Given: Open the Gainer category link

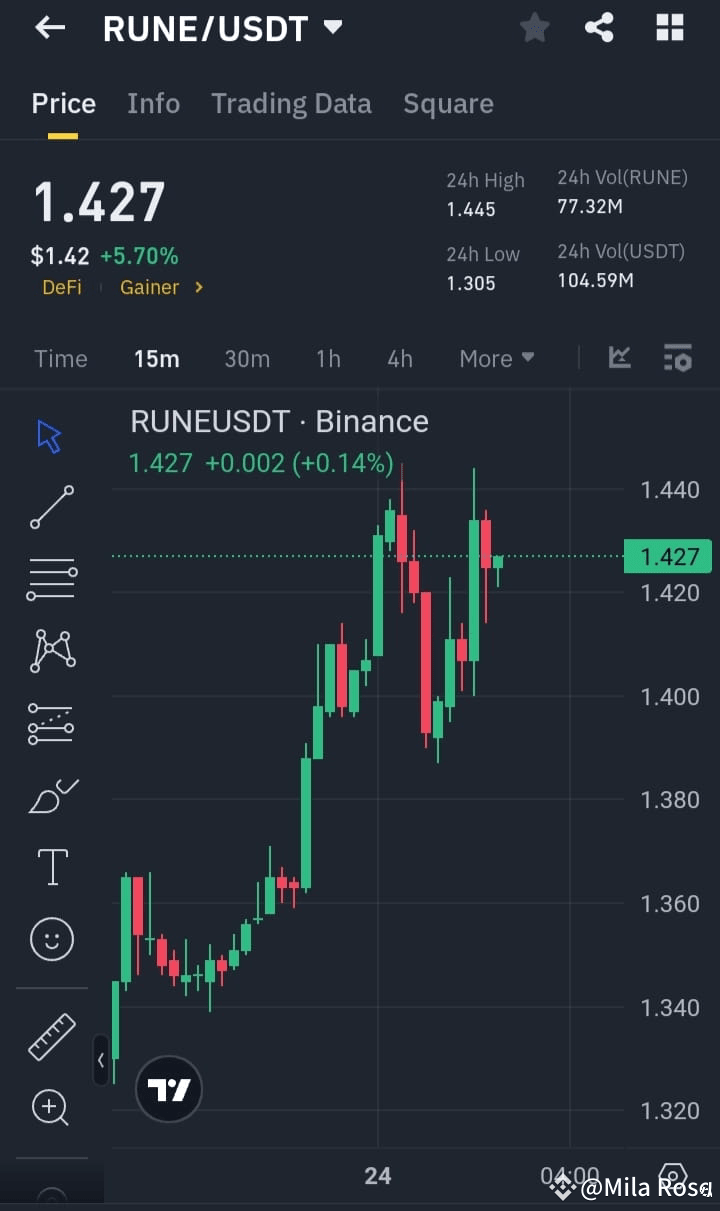Looking at the screenshot, I should [x=150, y=287].
